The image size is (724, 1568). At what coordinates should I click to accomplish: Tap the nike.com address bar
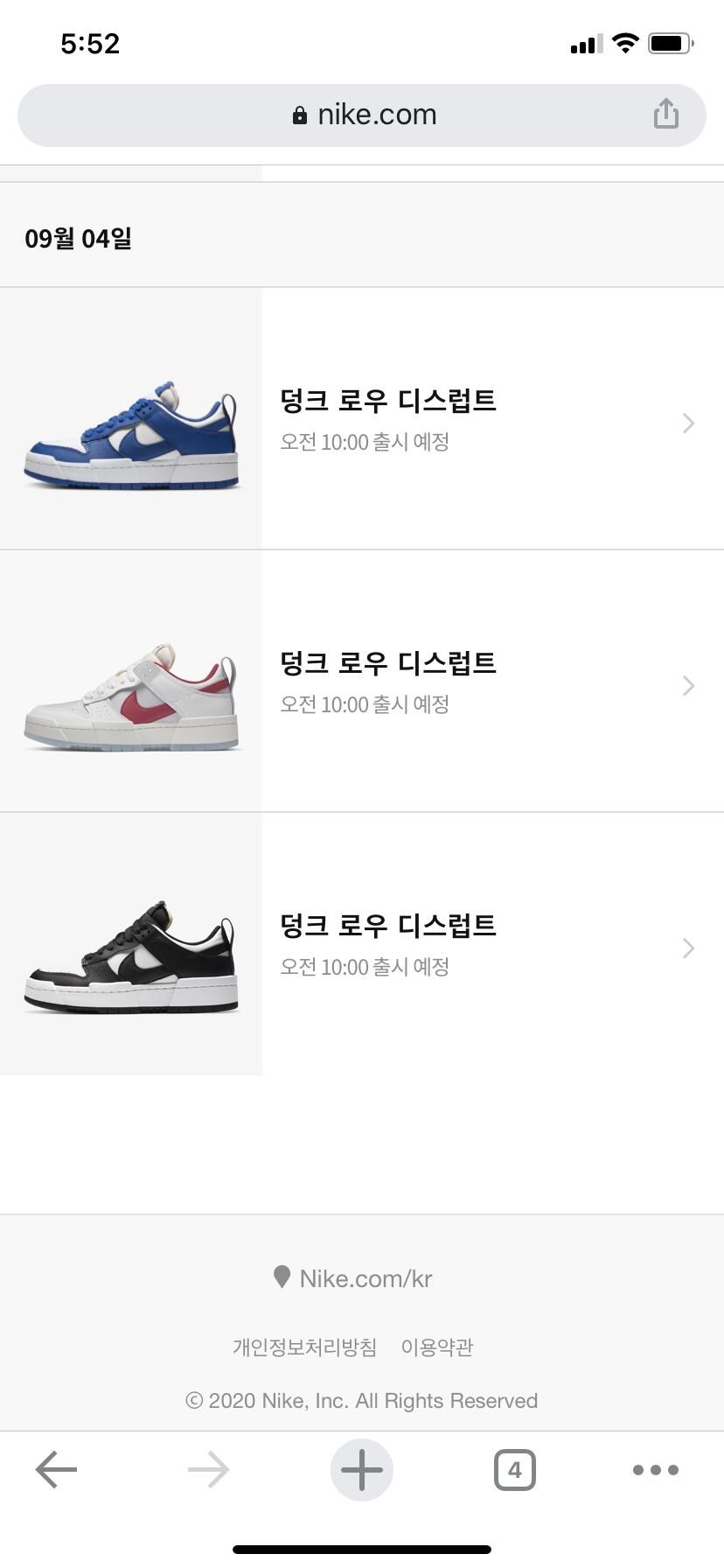point(363,115)
